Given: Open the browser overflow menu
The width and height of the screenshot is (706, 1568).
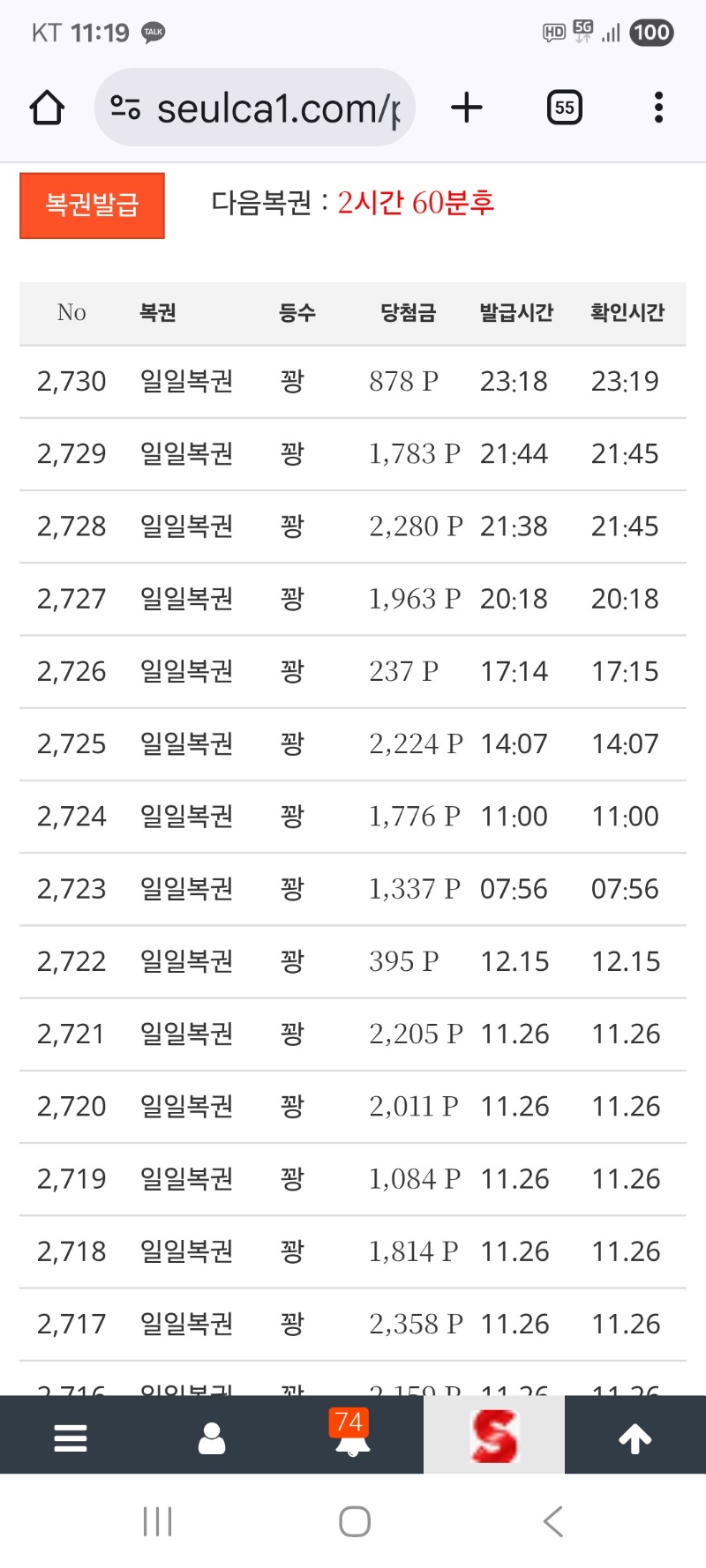Looking at the screenshot, I should (658, 108).
